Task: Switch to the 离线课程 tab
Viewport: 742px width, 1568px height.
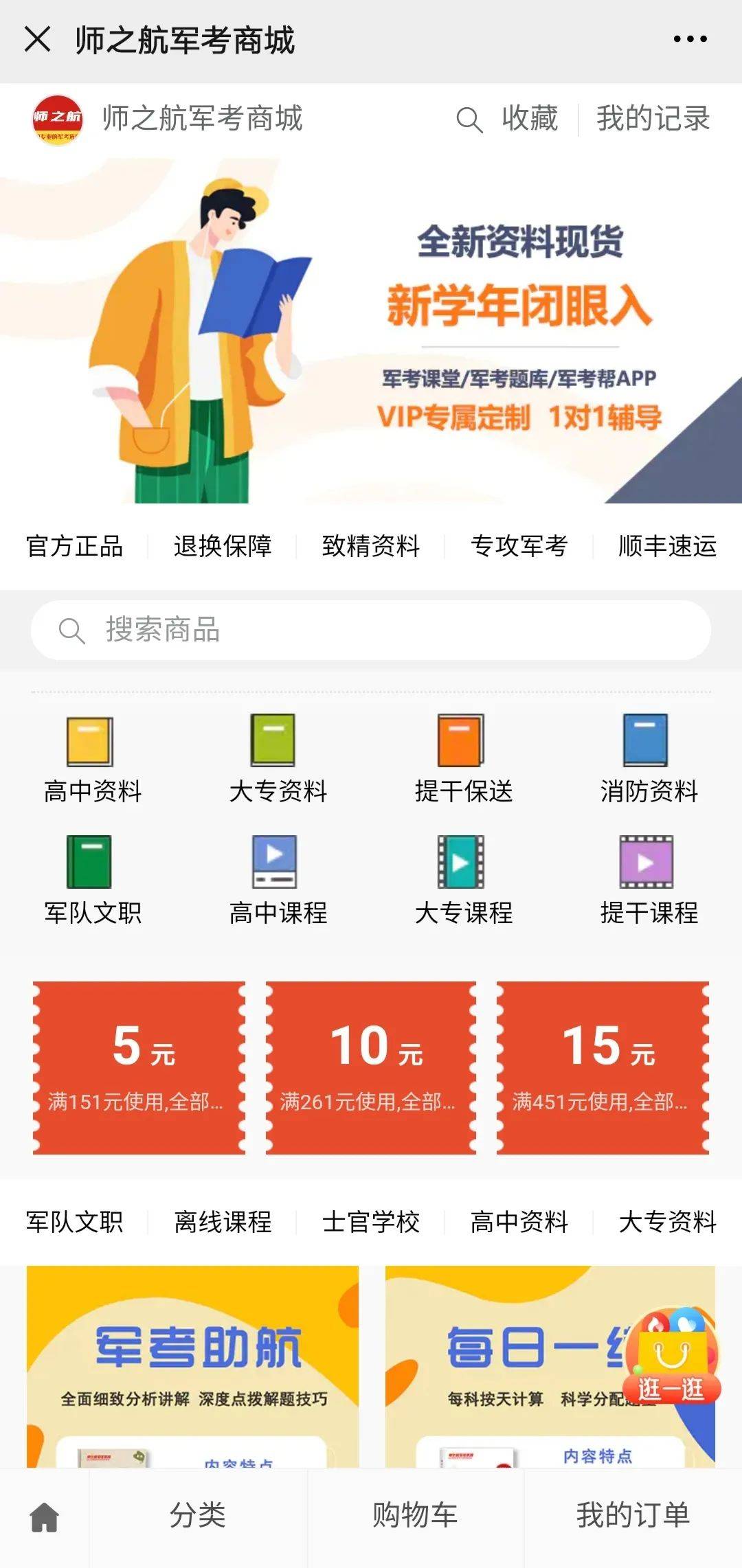Action: click(x=223, y=1222)
